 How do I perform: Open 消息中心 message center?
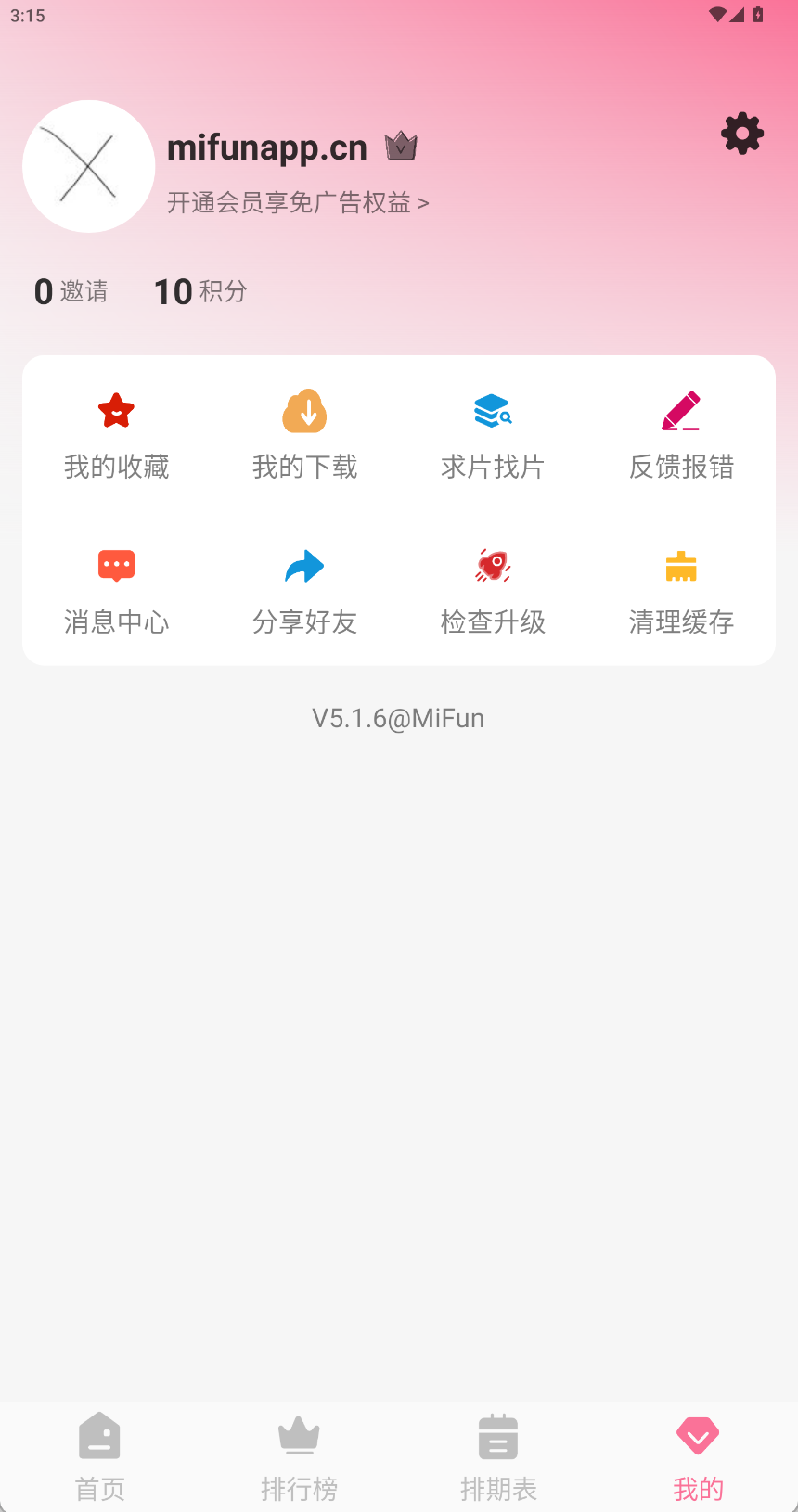(117, 591)
